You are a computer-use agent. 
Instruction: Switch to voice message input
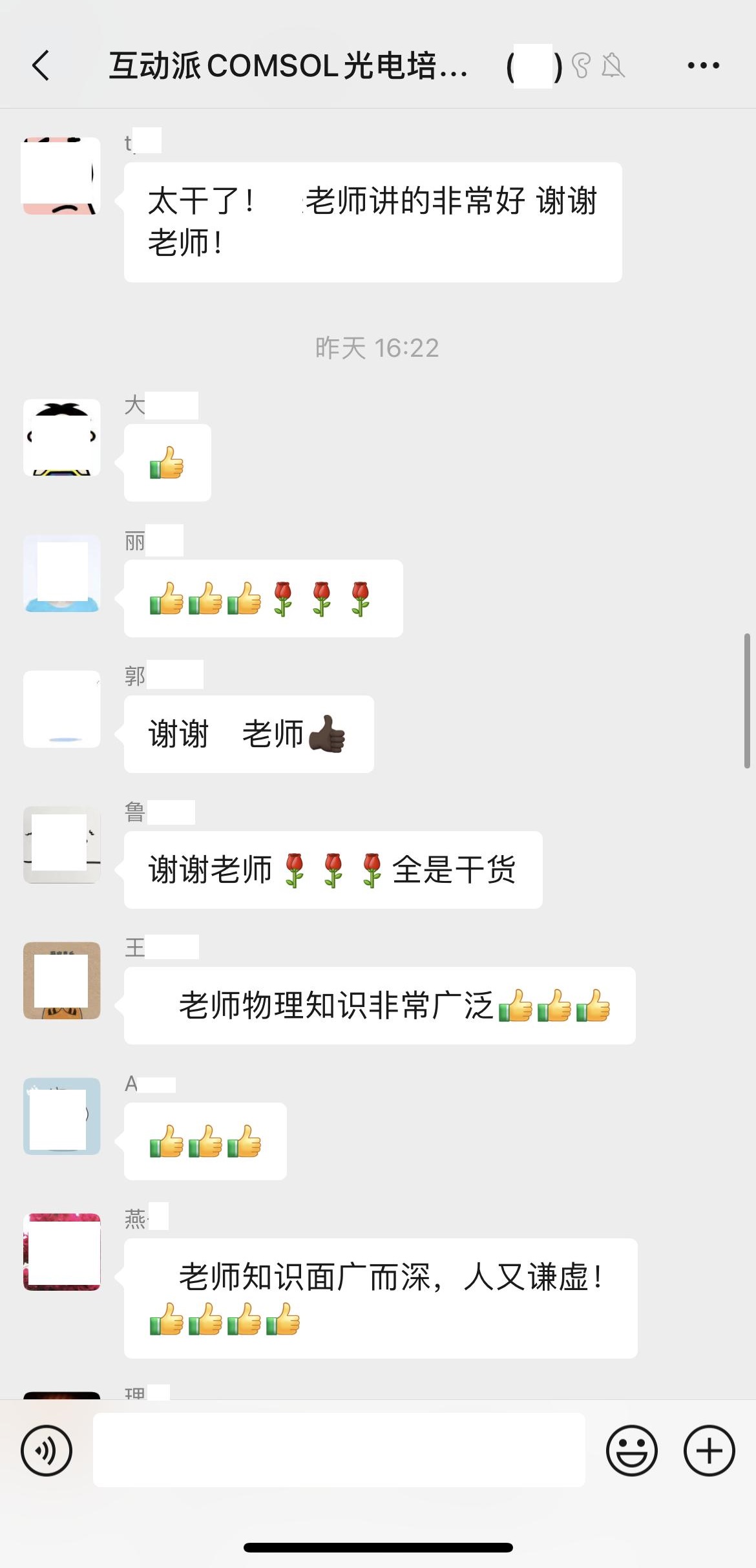(x=47, y=1450)
